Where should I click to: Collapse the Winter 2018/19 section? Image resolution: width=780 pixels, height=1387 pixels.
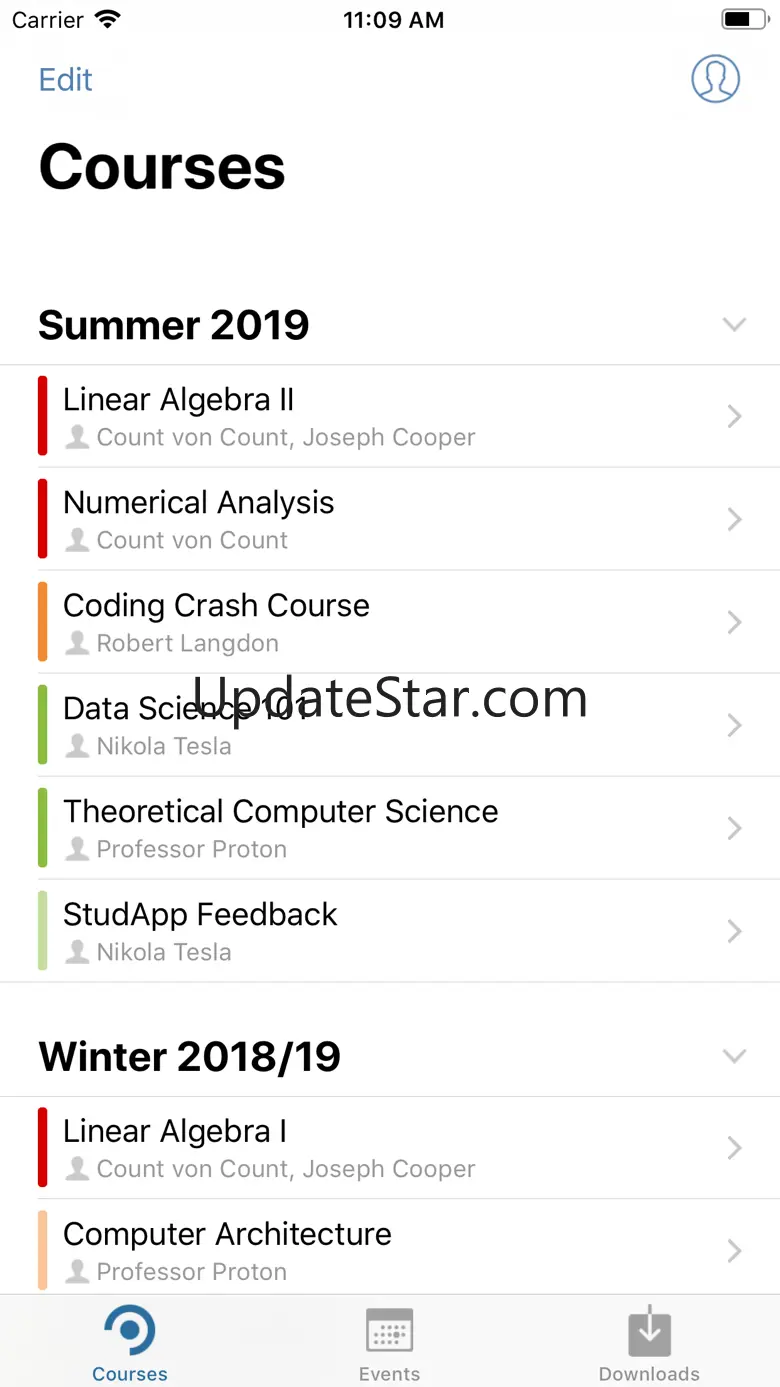click(734, 1057)
